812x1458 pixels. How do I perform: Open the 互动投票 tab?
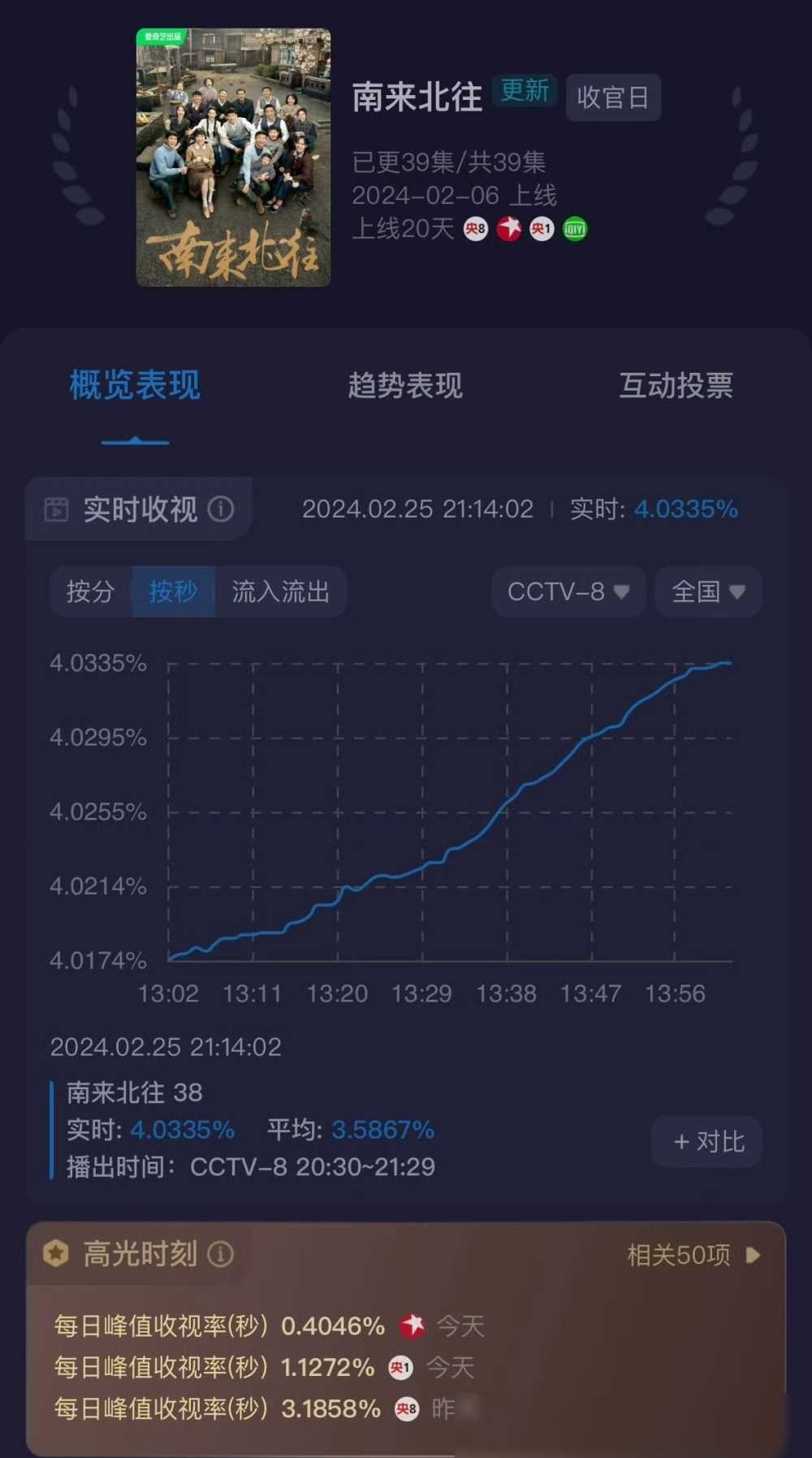coord(676,386)
